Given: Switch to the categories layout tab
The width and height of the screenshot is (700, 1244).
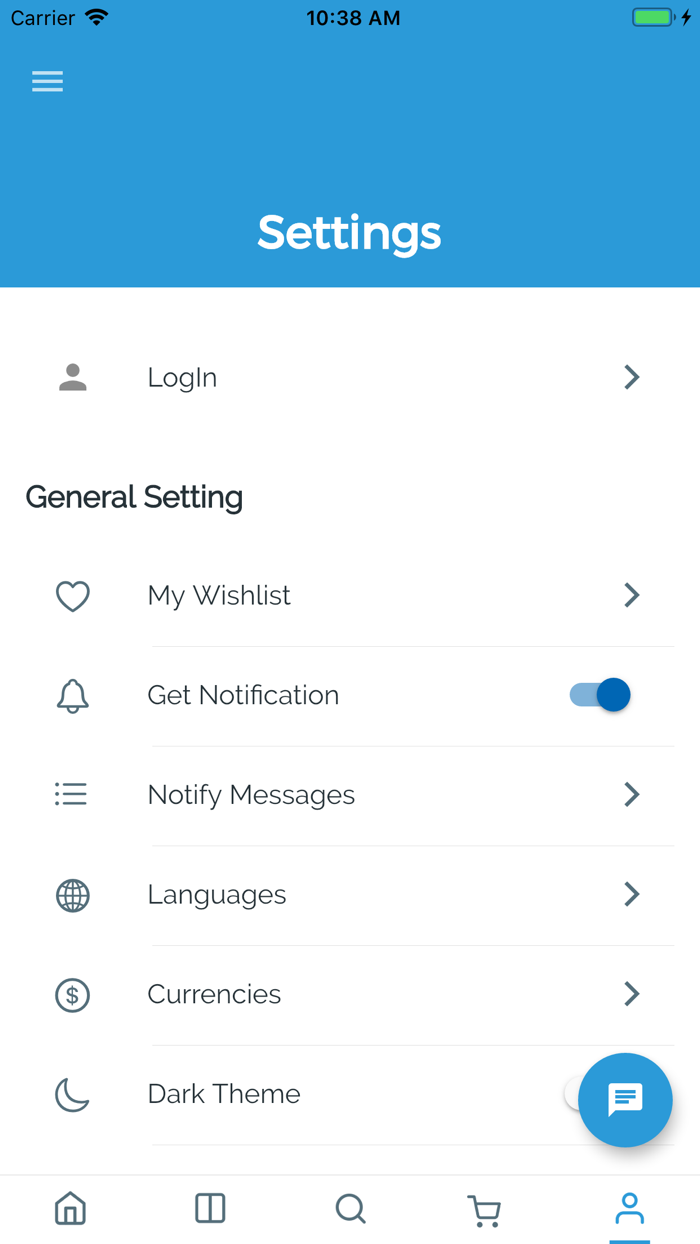Looking at the screenshot, I should [x=210, y=1209].
